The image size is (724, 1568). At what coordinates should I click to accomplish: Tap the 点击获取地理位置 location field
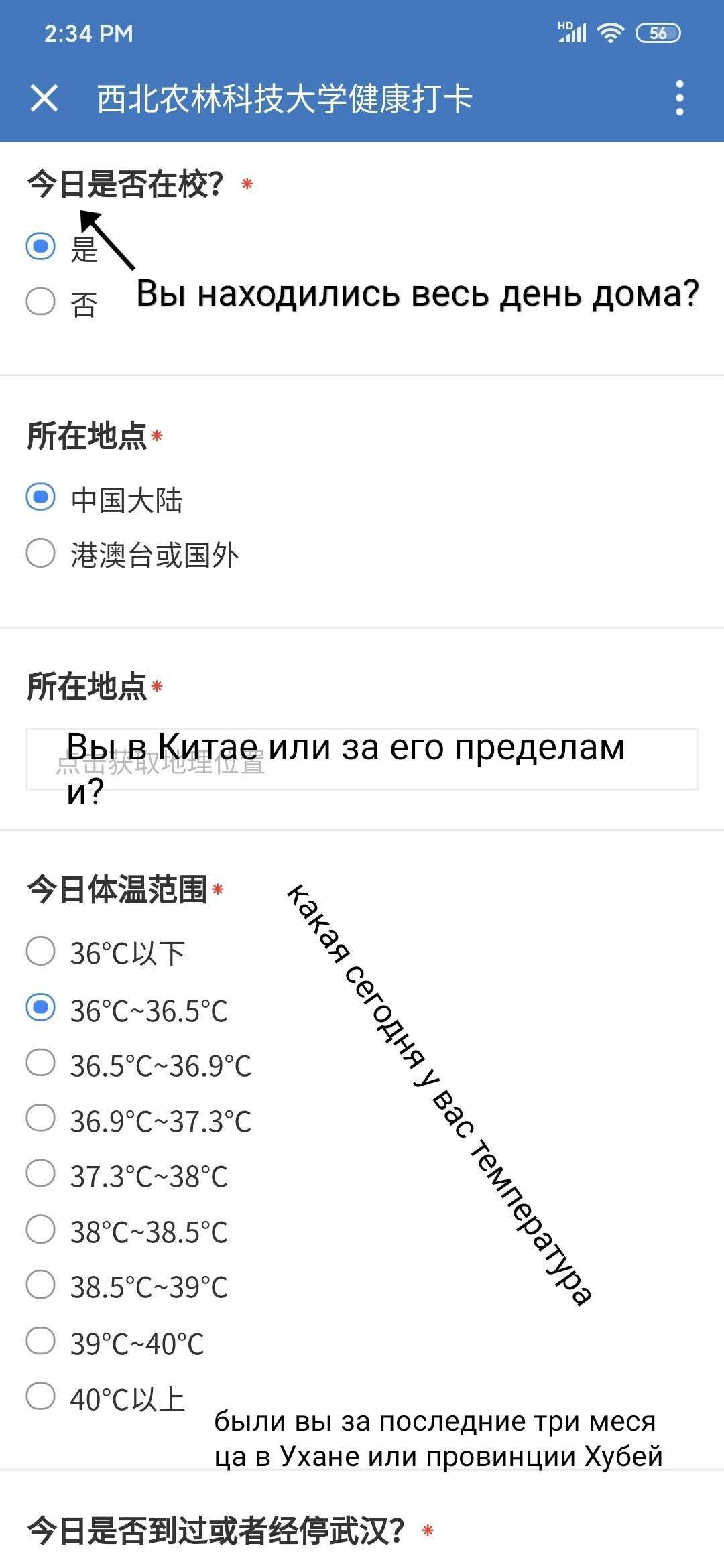[362, 759]
